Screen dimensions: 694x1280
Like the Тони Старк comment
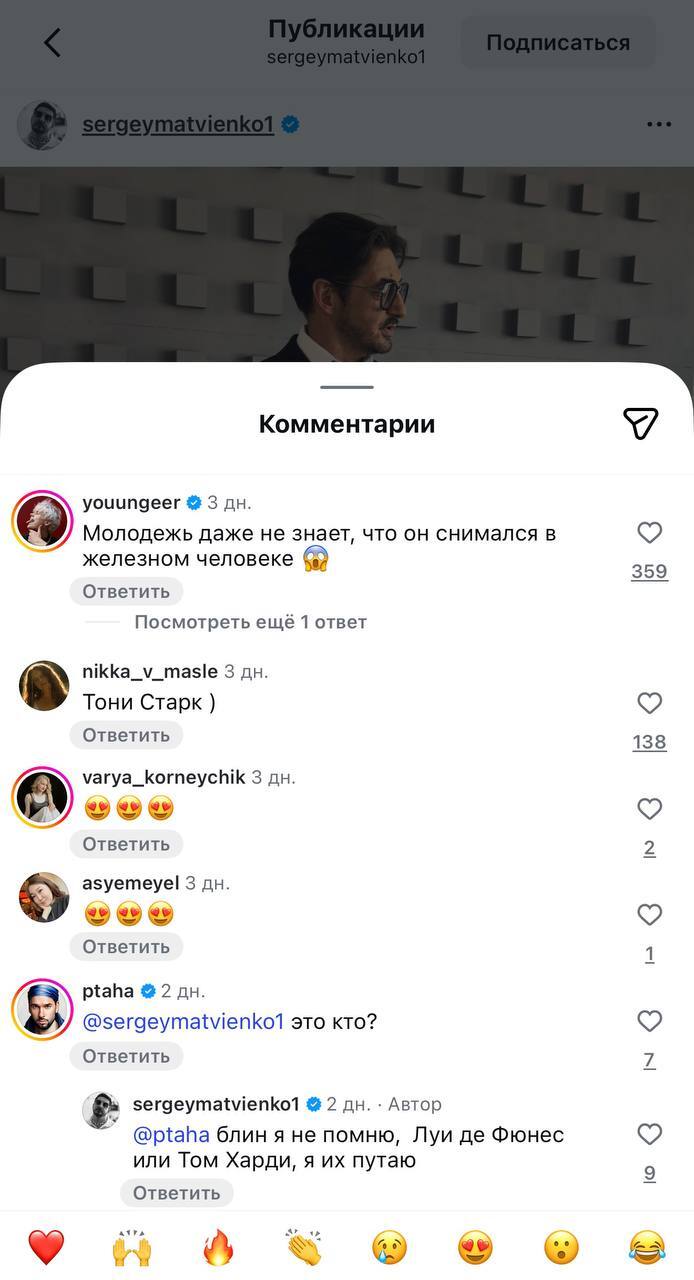tap(649, 703)
